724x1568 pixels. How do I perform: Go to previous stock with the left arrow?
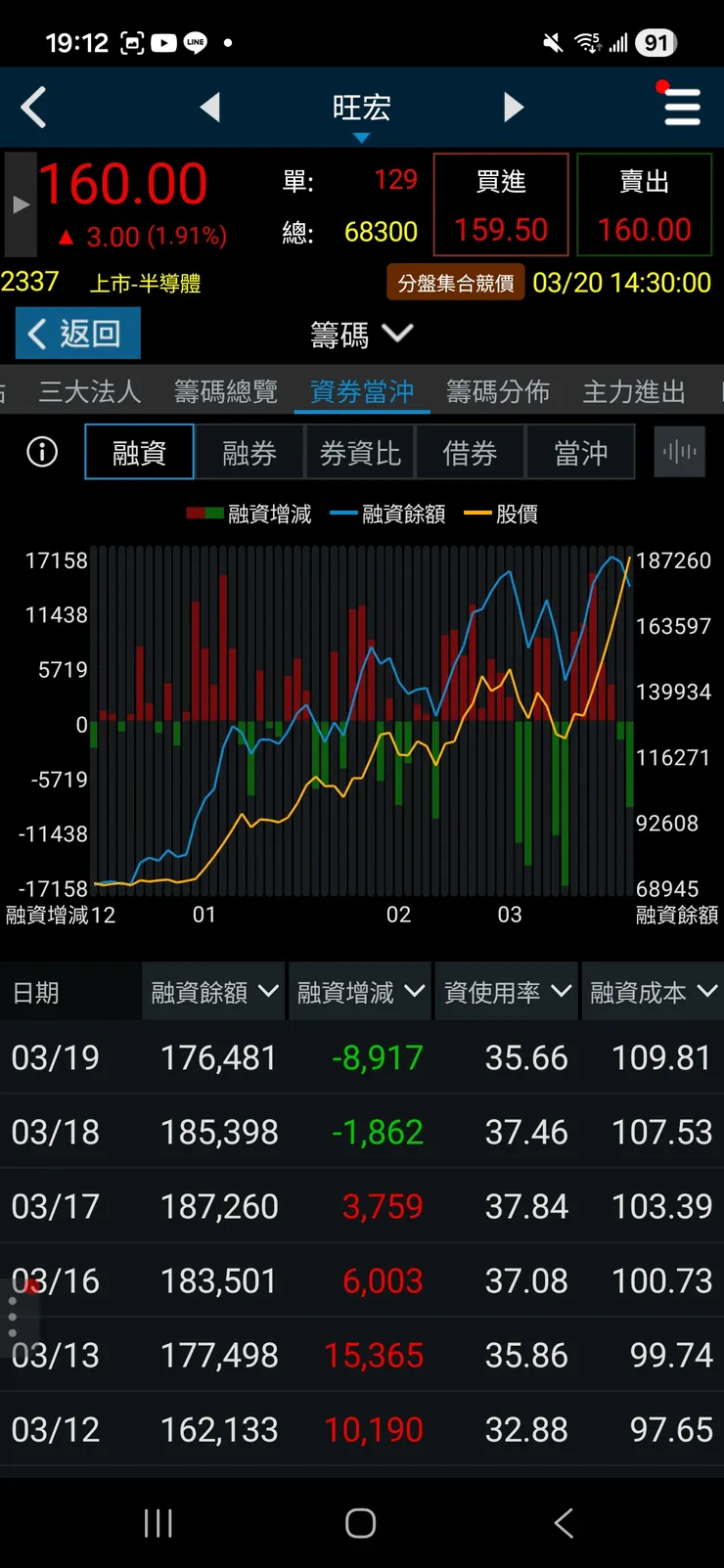[210, 108]
